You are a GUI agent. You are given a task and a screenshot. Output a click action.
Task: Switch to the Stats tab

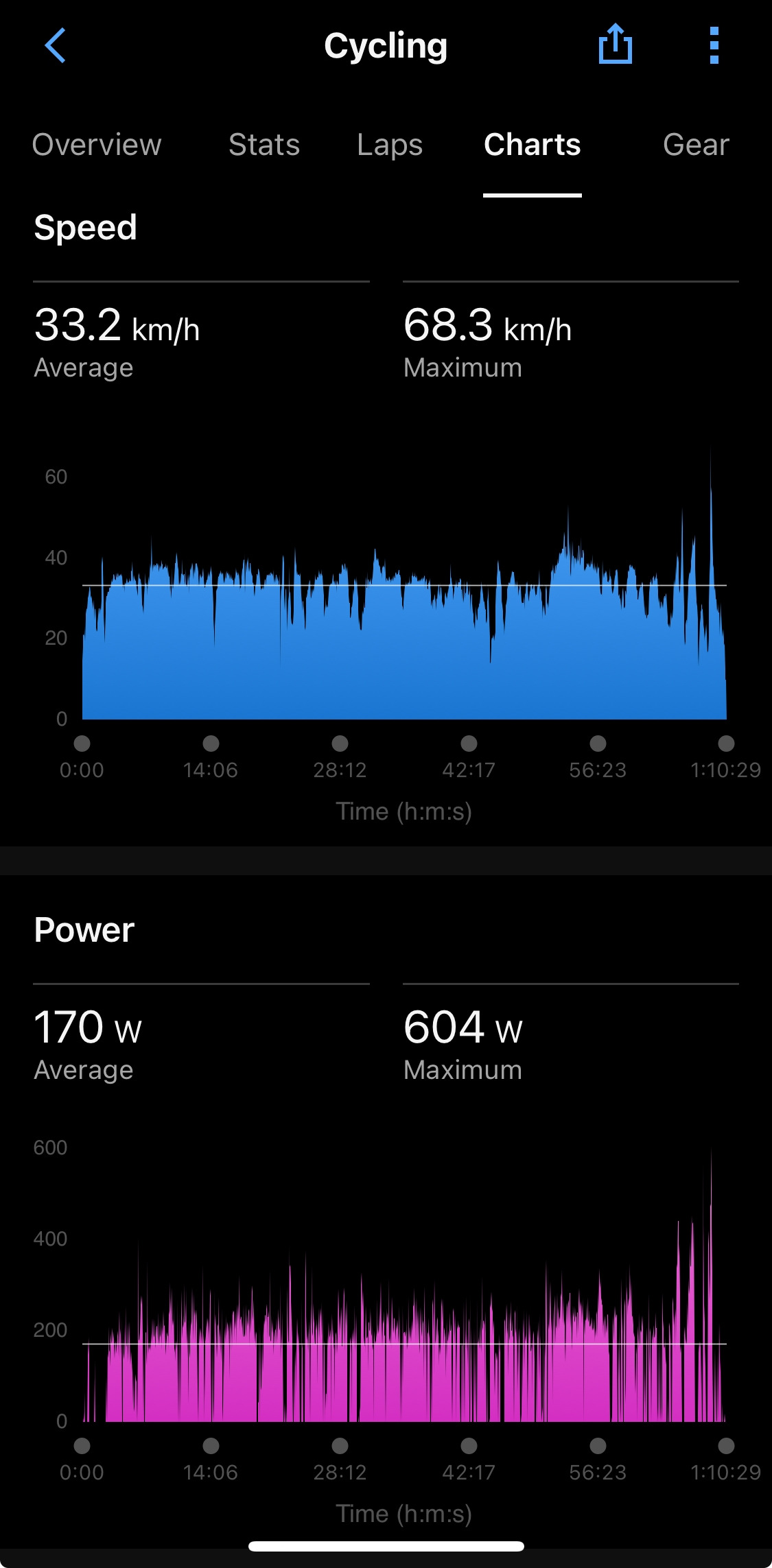pos(264,145)
